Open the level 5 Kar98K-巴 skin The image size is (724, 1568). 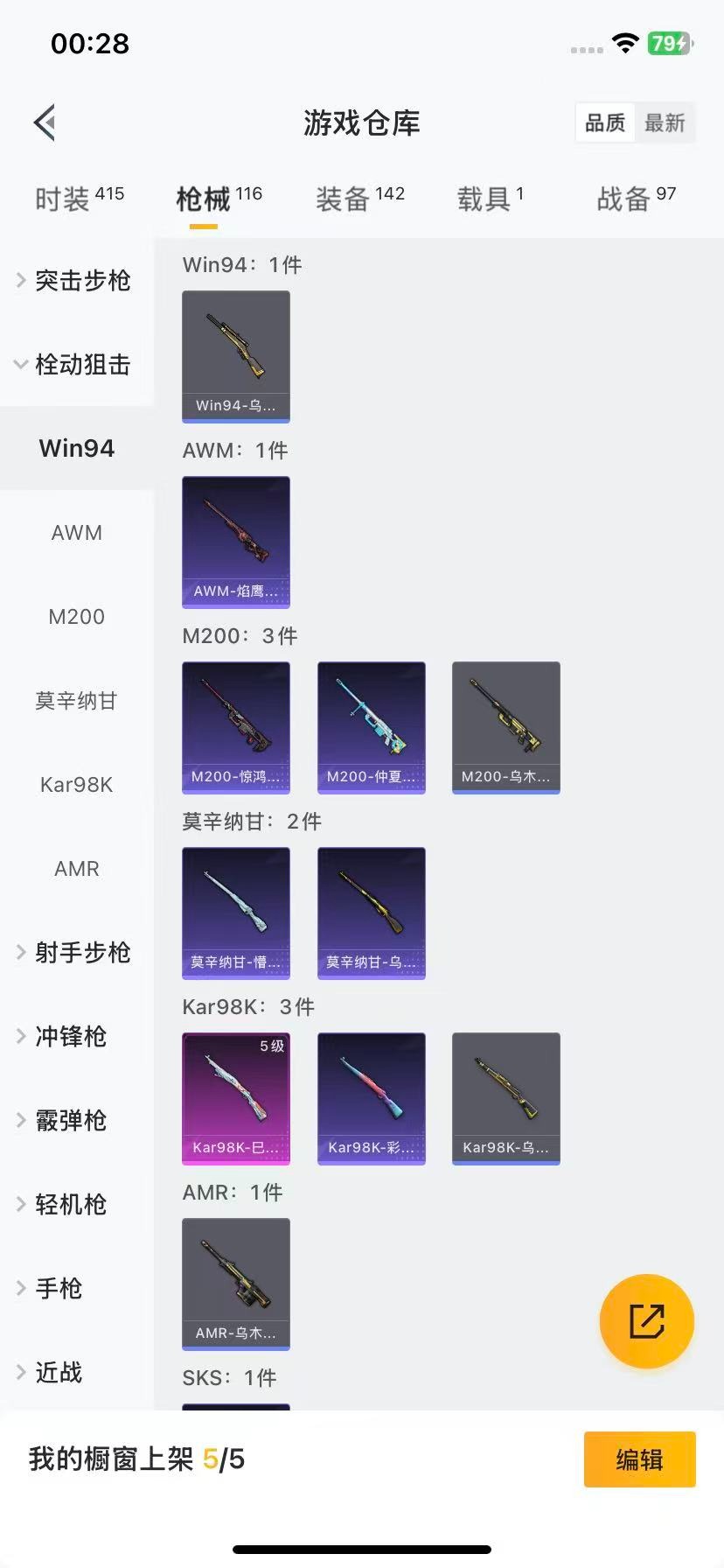(235, 1098)
